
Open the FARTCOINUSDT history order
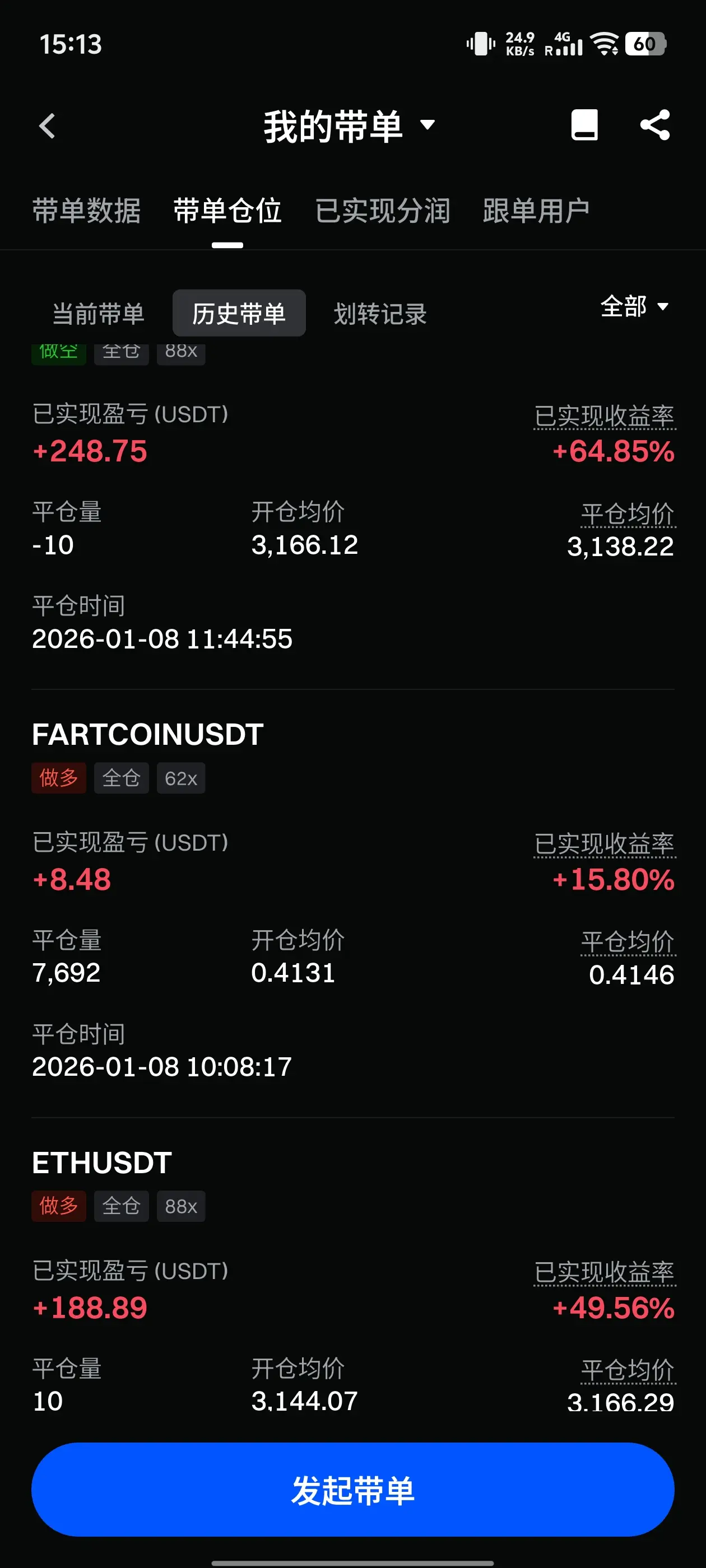[147, 735]
